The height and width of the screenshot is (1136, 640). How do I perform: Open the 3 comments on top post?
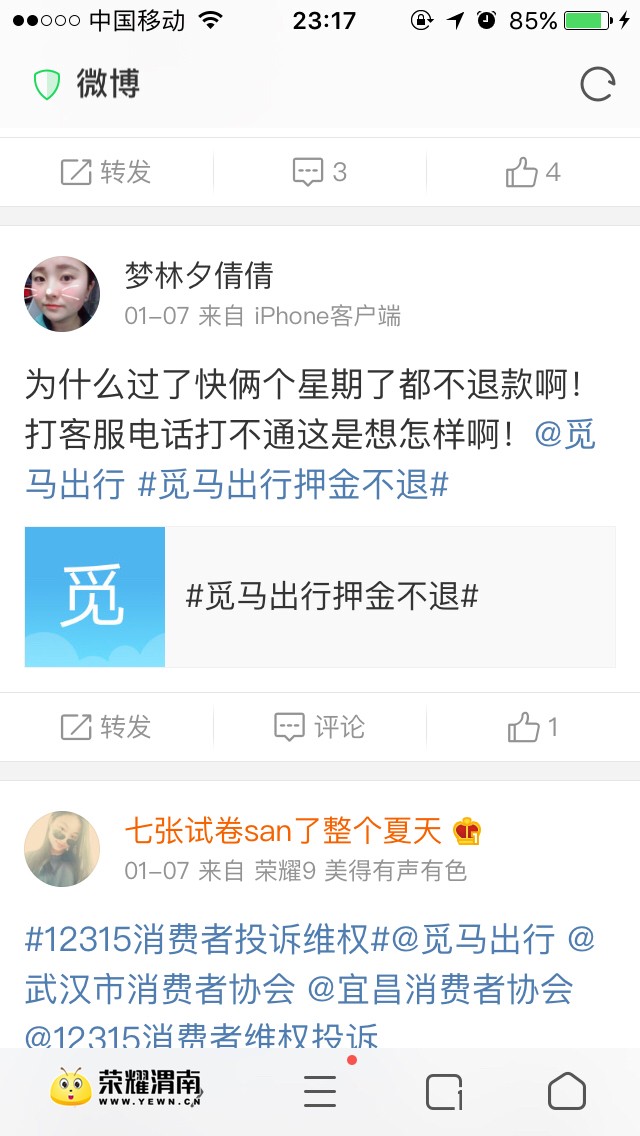tap(319, 172)
